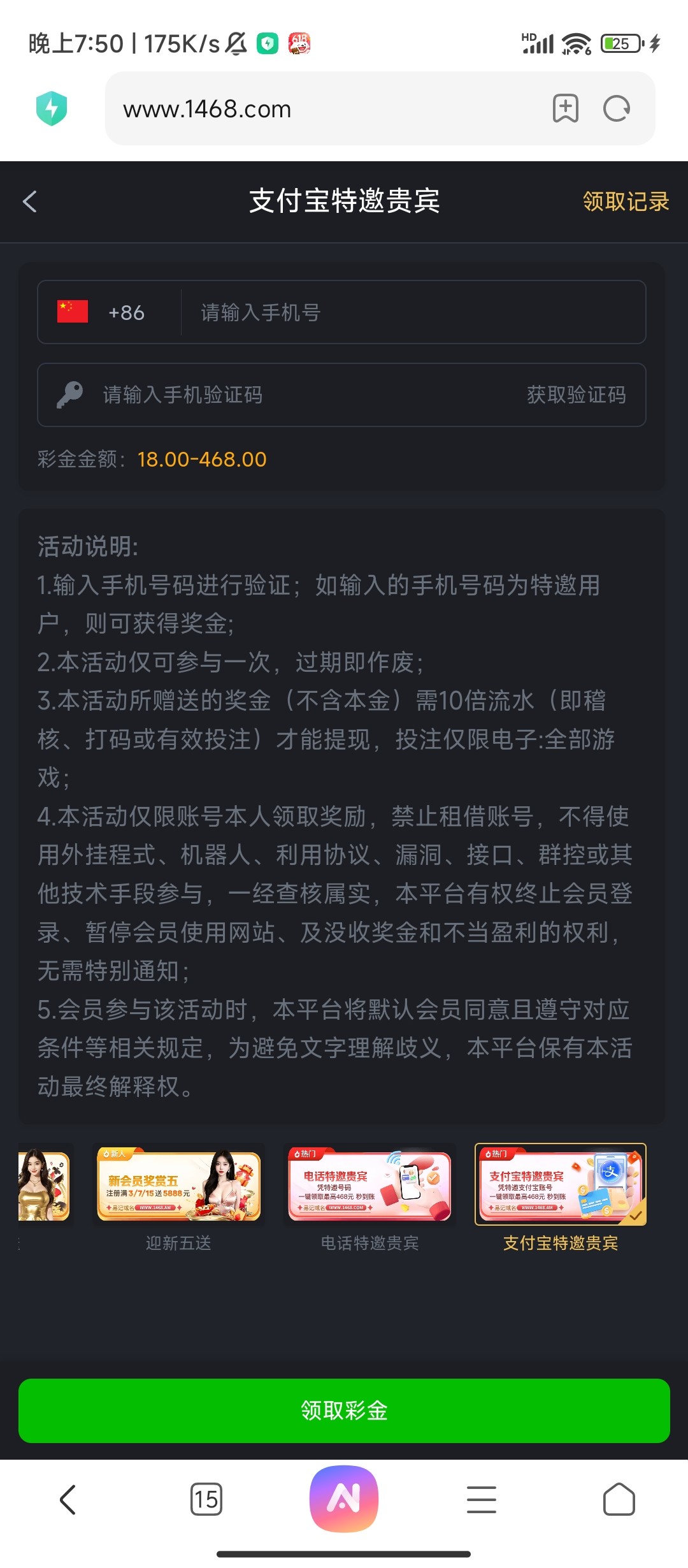Reload the current web page
The width and height of the screenshot is (688, 1568).
pyautogui.click(x=616, y=108)
